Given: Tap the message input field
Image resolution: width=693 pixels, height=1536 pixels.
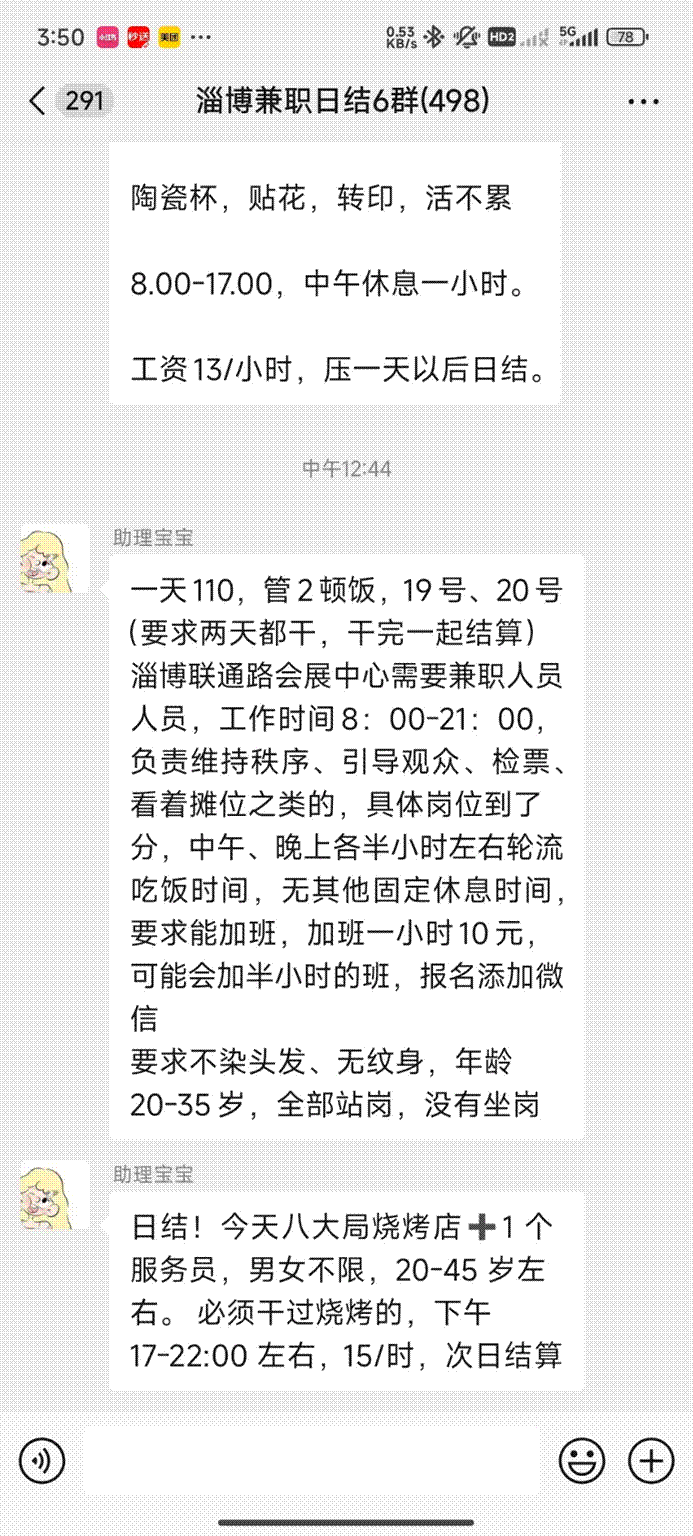Looking at the screenshot, I should pyautogui.click(x=310, y=1461).
